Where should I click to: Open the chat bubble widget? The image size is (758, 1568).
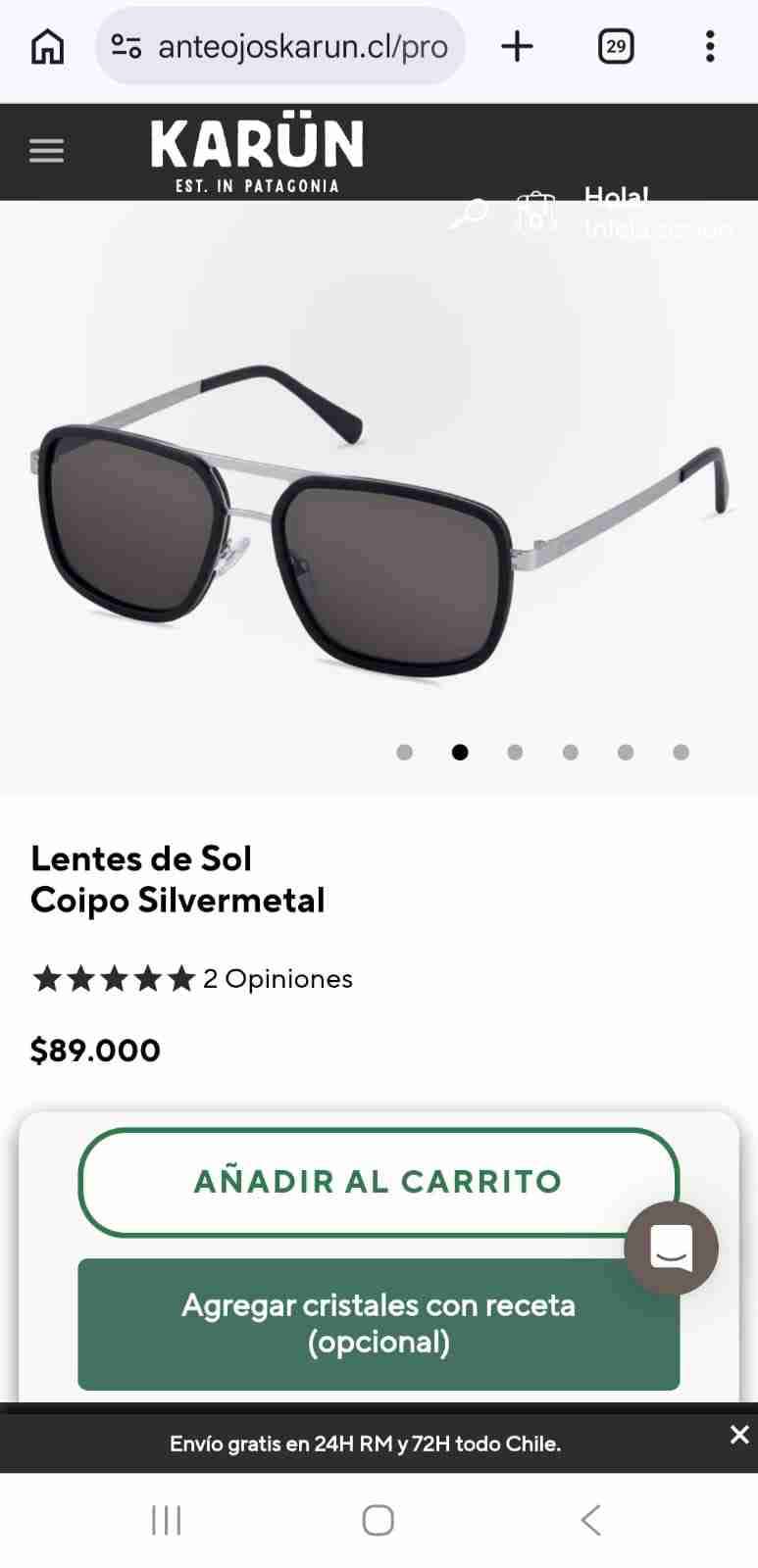pos(671,1248)
